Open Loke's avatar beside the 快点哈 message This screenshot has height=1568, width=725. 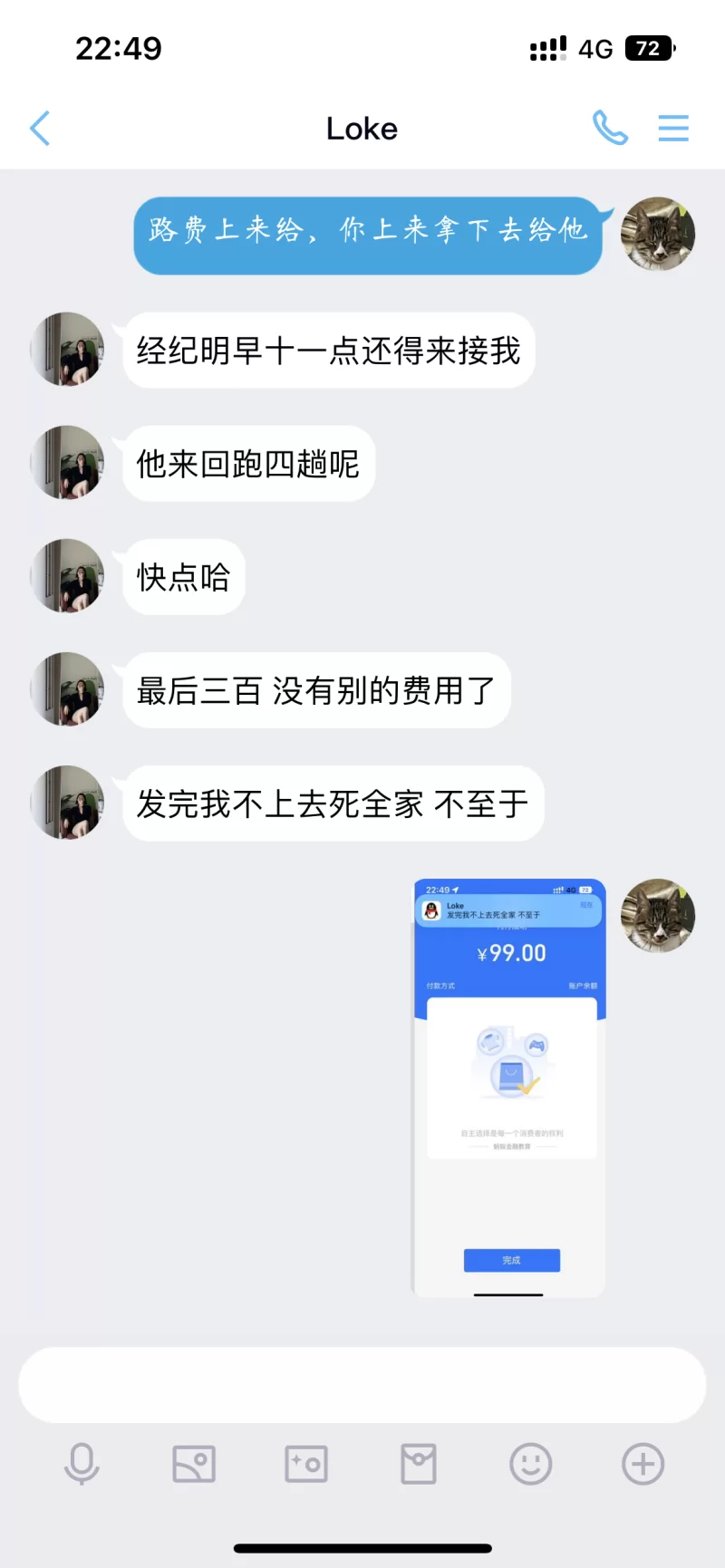[69, 576]
